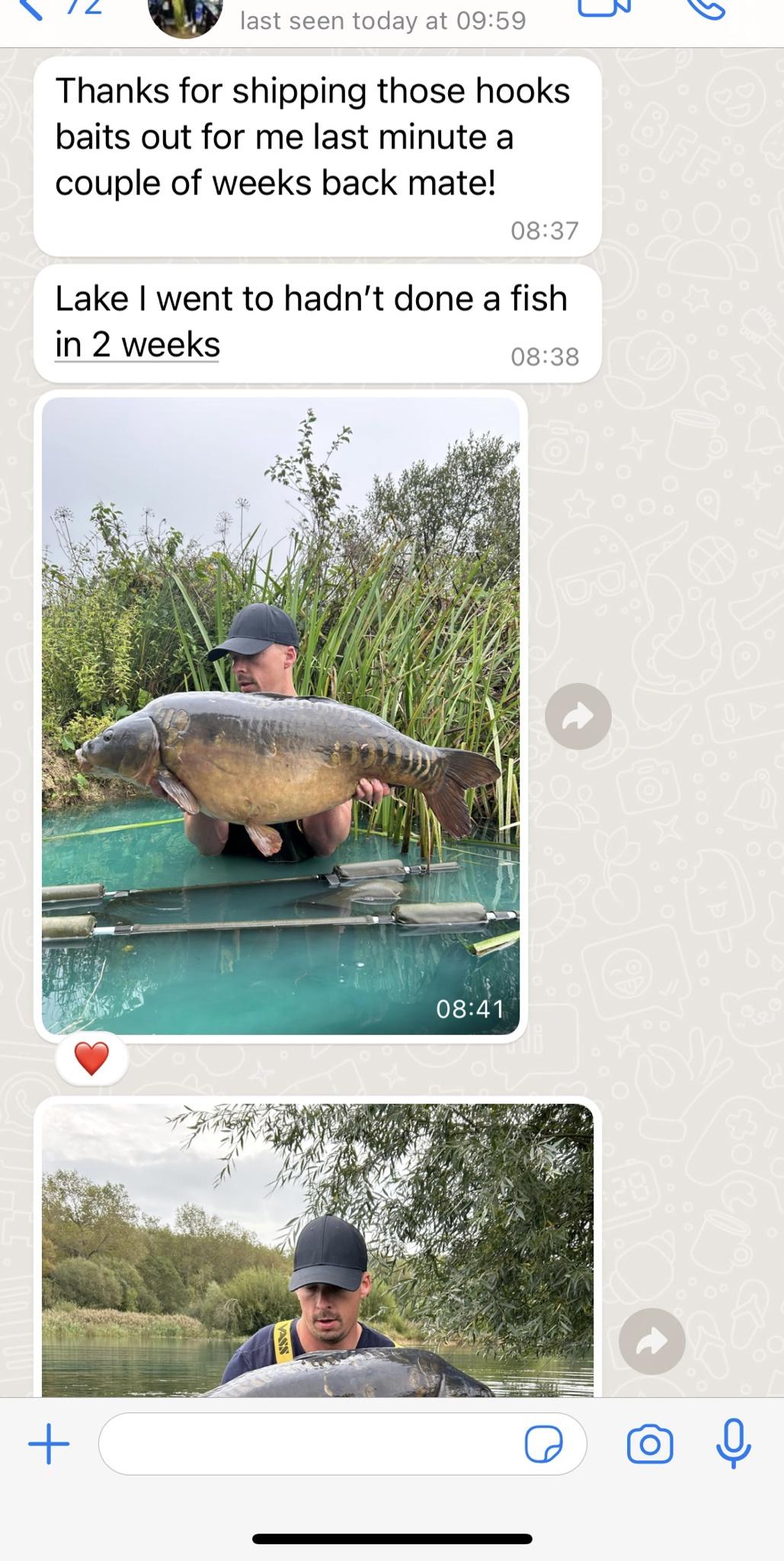Screen dimensions: 784x1561
Task: Open the photo under the willow tree
Action: click(x=317, y=1250)
